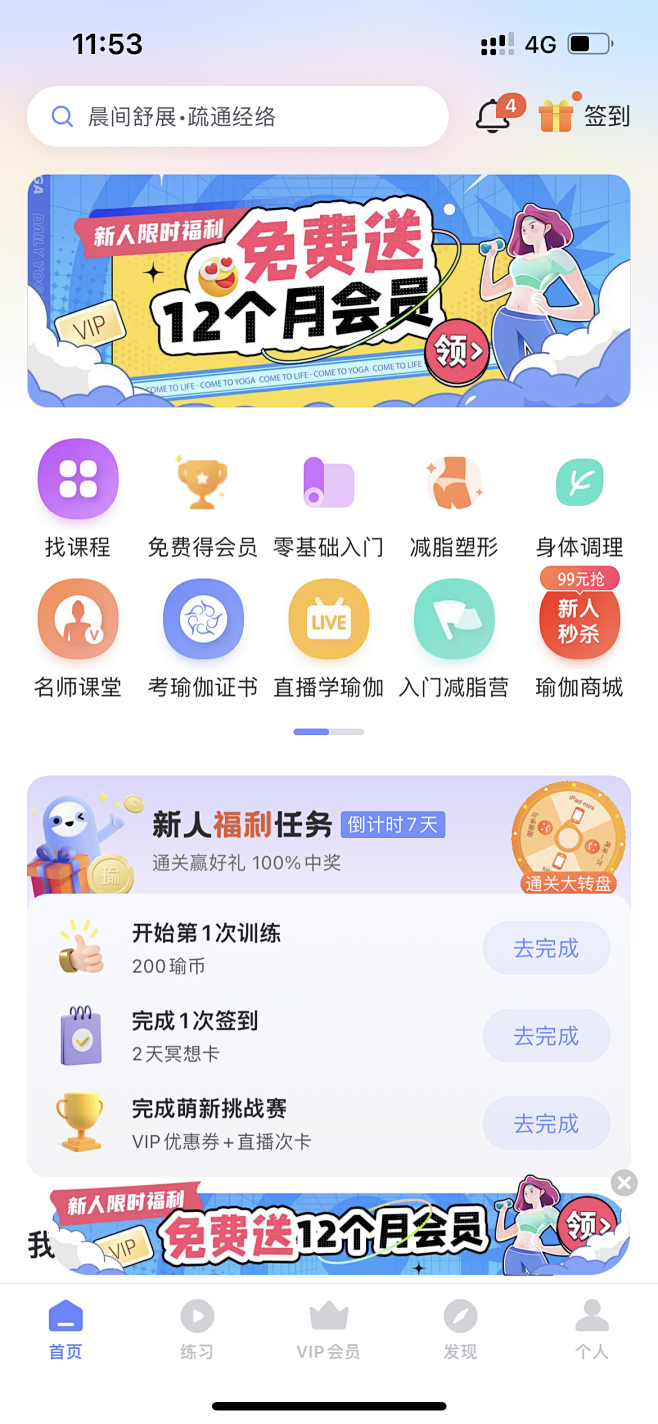Screen dimensions: 658x1424
Task: Tap 去完成 for 完成萌新挑战赛
Action: pyautogui.click(x=546, y=1124)
